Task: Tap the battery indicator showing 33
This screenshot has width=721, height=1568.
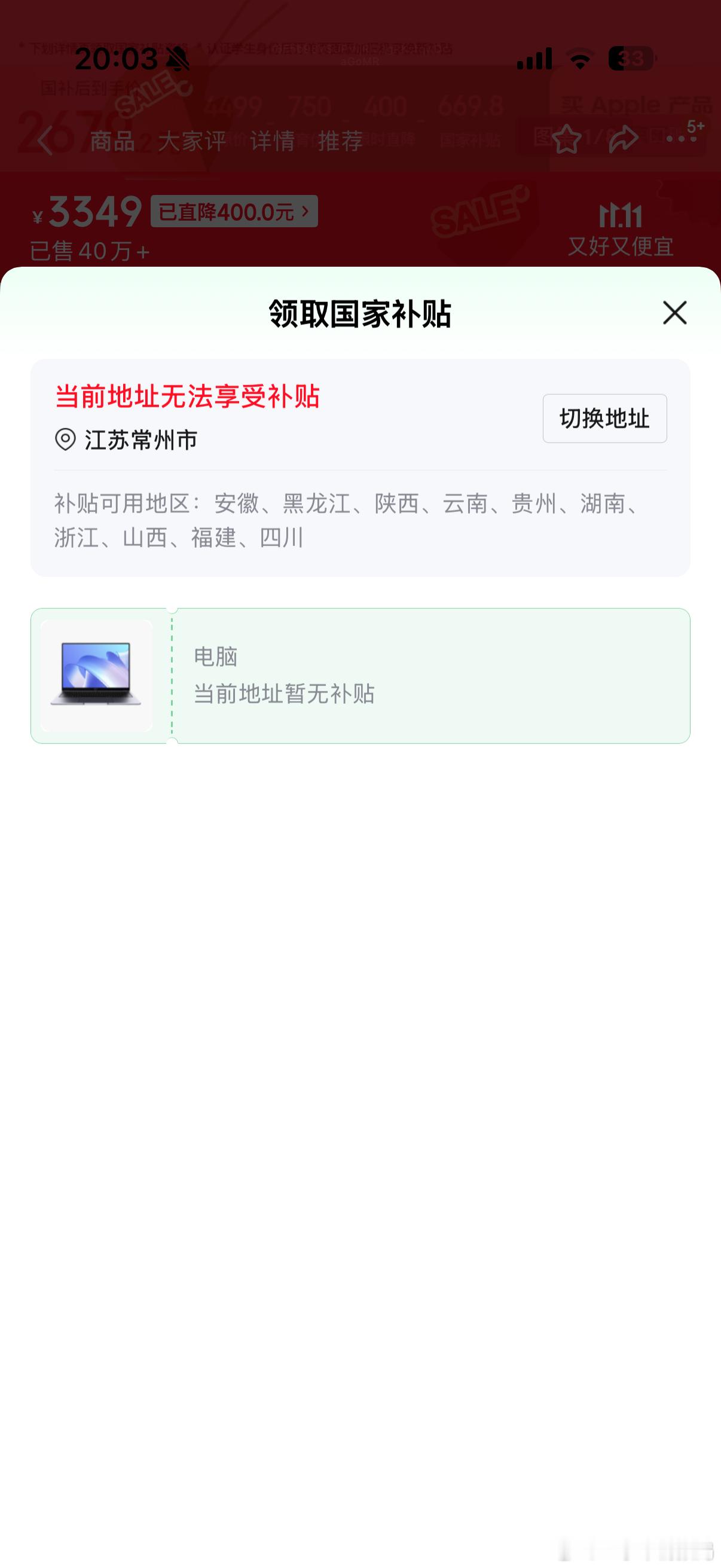Action: coord(630,59)
